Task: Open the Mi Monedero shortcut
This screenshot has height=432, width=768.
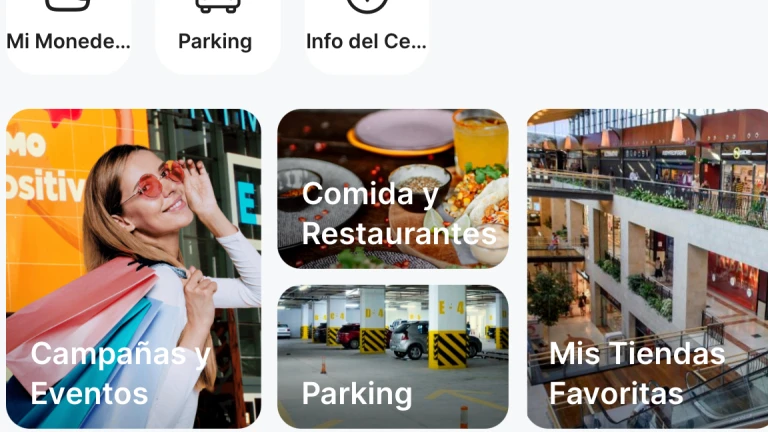Action: click(68, 30)
